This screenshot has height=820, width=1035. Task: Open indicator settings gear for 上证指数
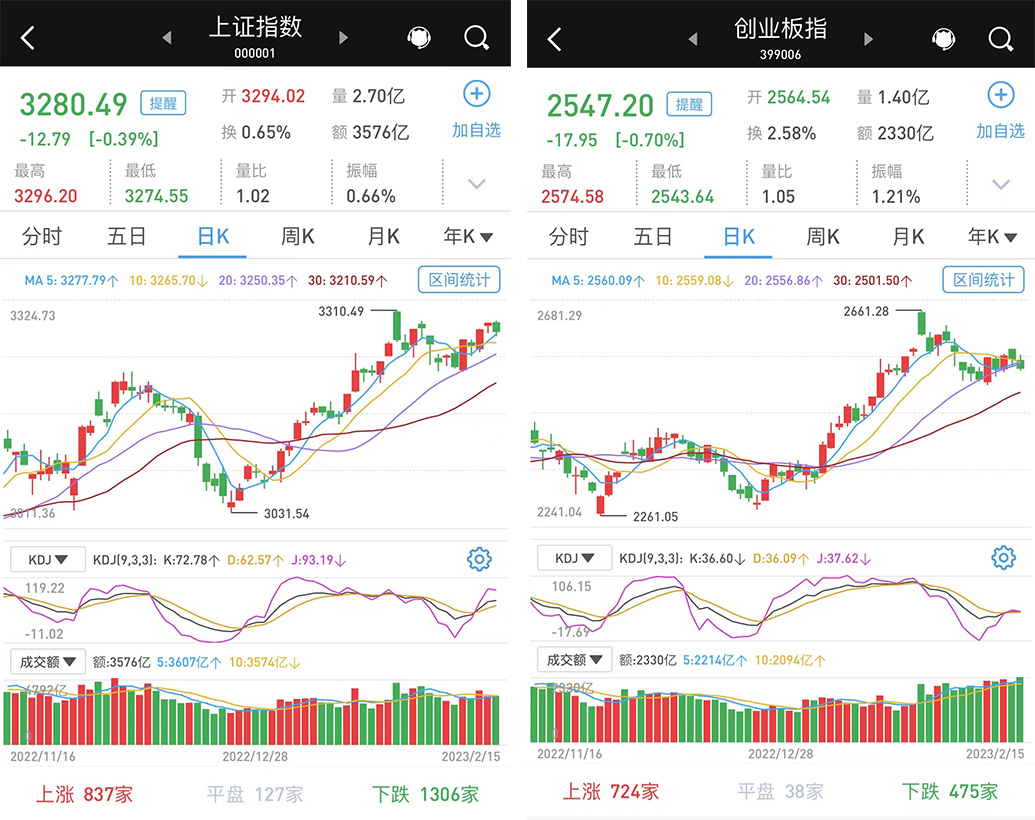(x=479, y=559)
